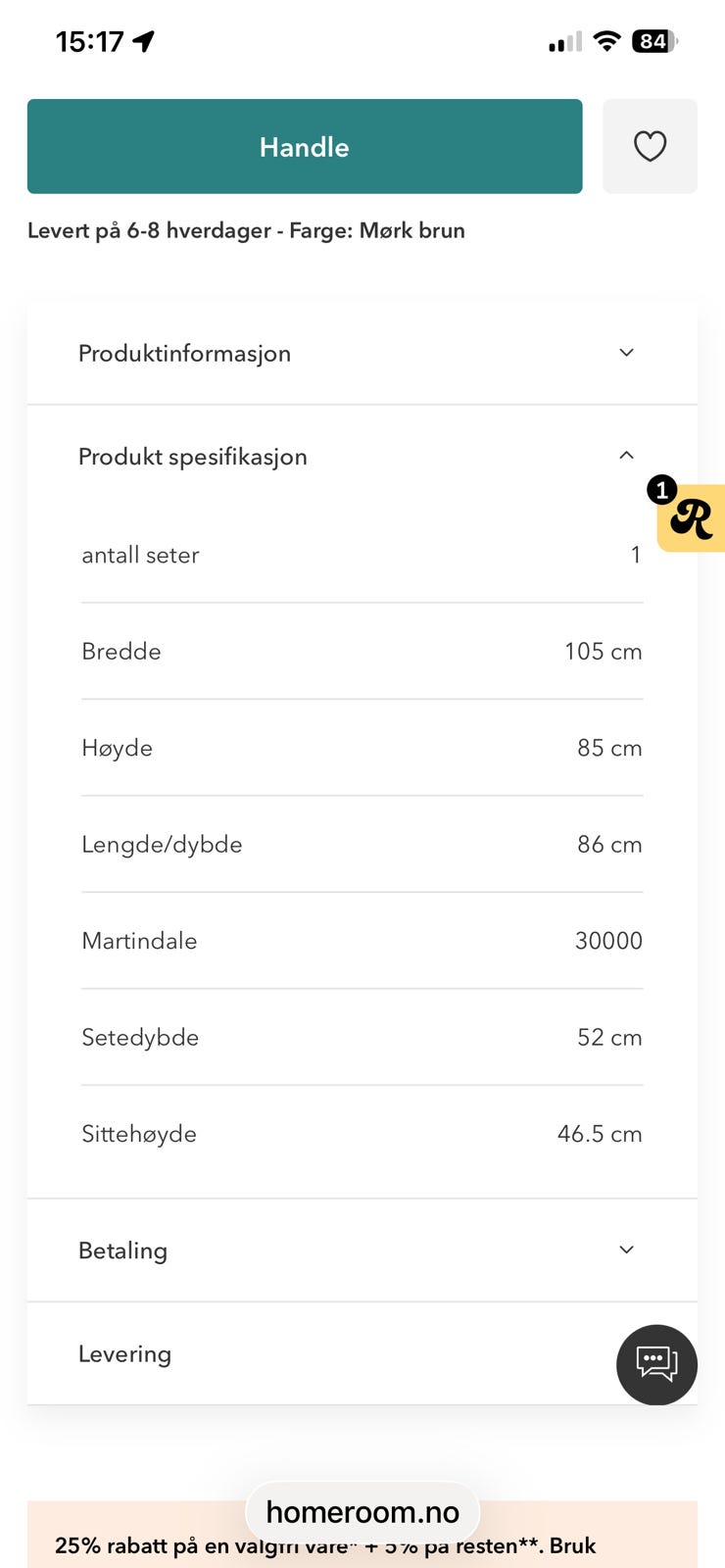This screenshot has height=1568, width=725.
Task: Tap the Handle purchase button
Action: (305, 147)
